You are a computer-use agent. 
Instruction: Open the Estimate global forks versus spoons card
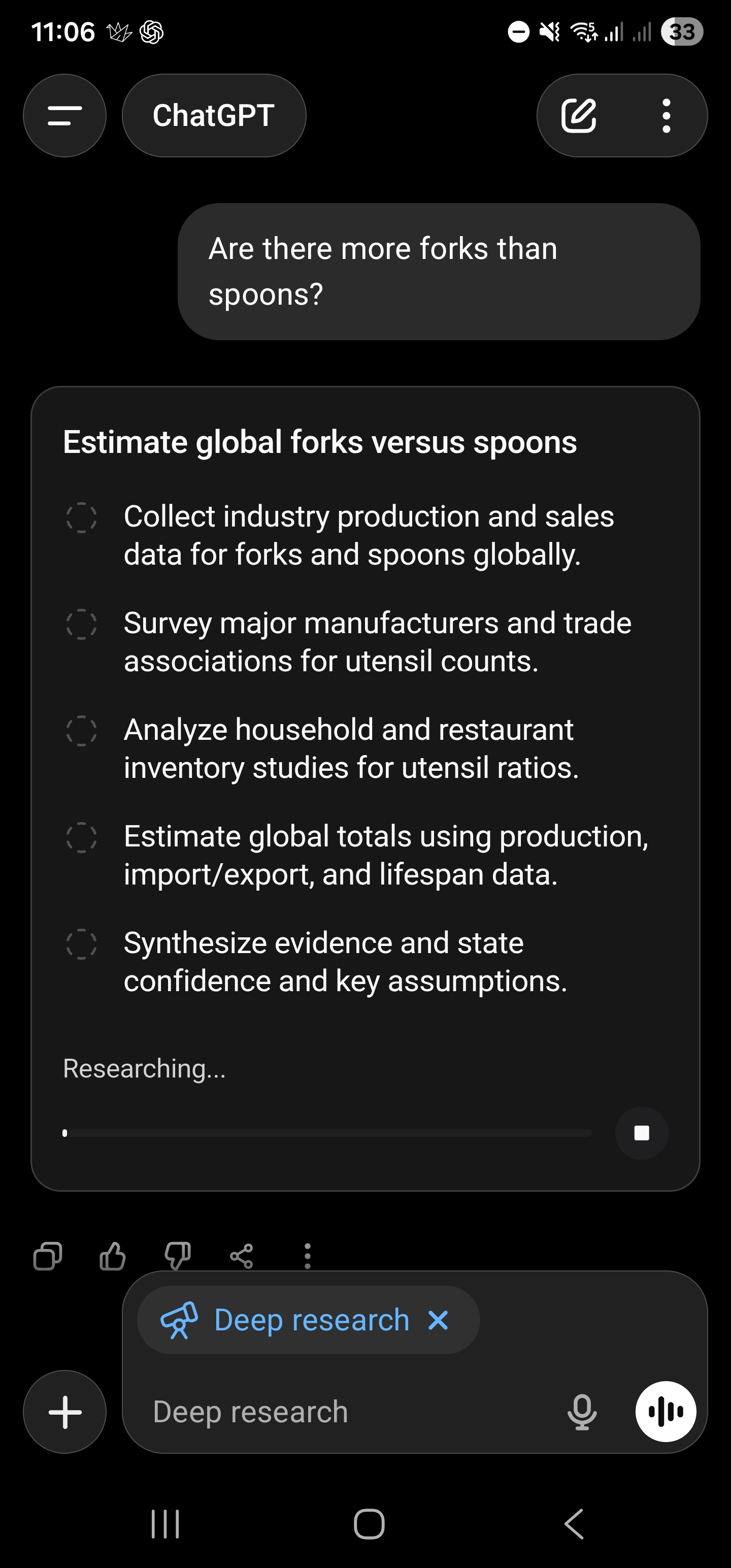(x=319, y=442)
